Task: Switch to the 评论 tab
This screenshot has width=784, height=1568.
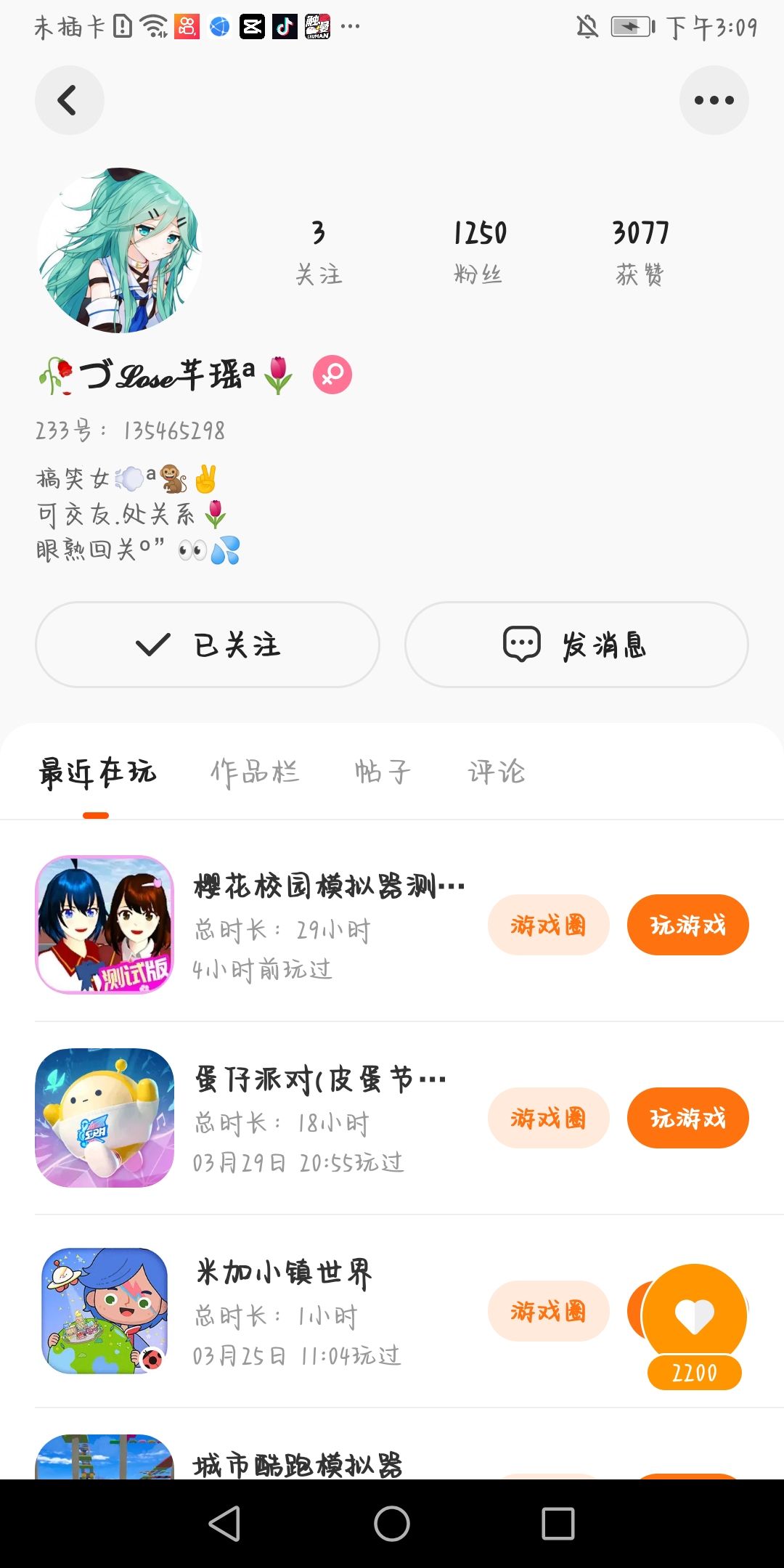Action: [497, 772]
